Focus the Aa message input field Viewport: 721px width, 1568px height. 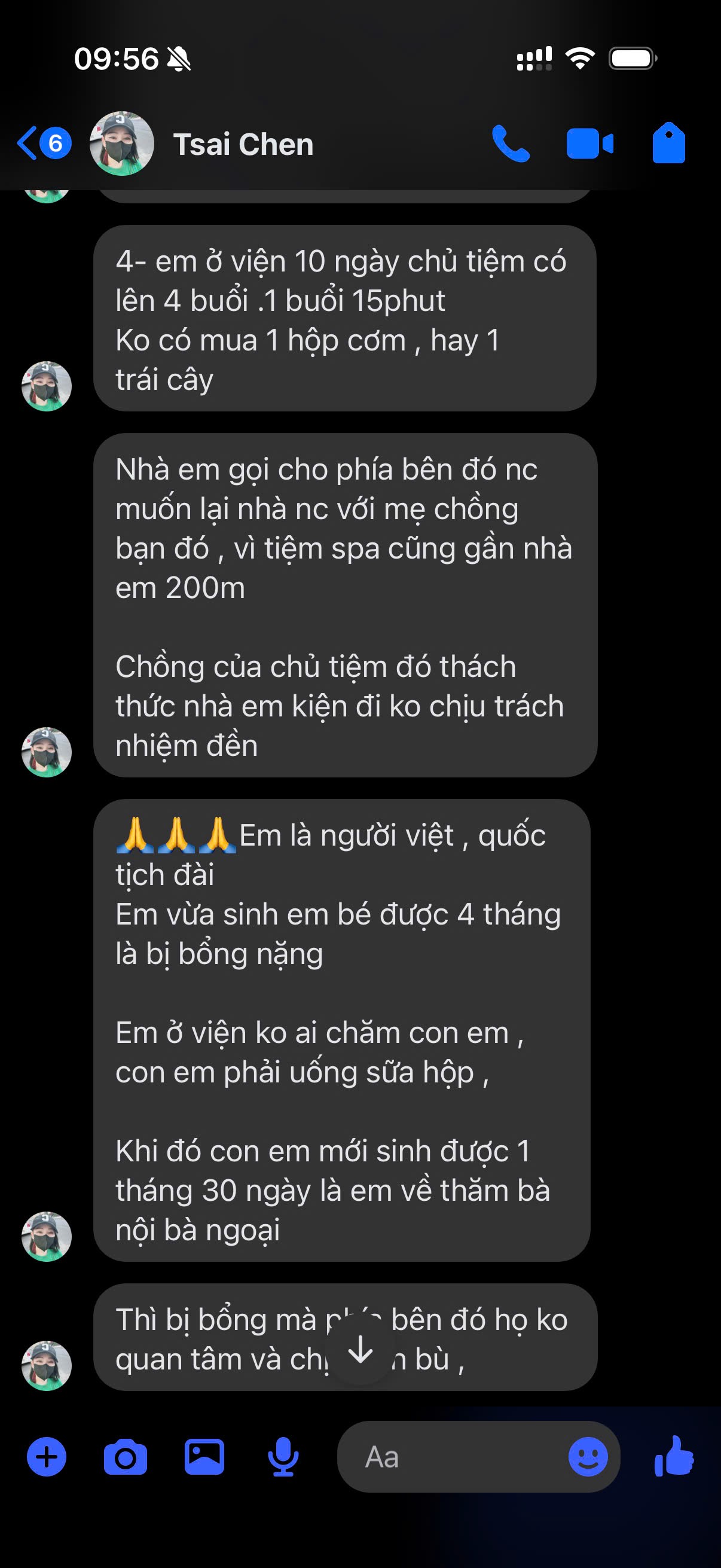(x=450, y=1457)
